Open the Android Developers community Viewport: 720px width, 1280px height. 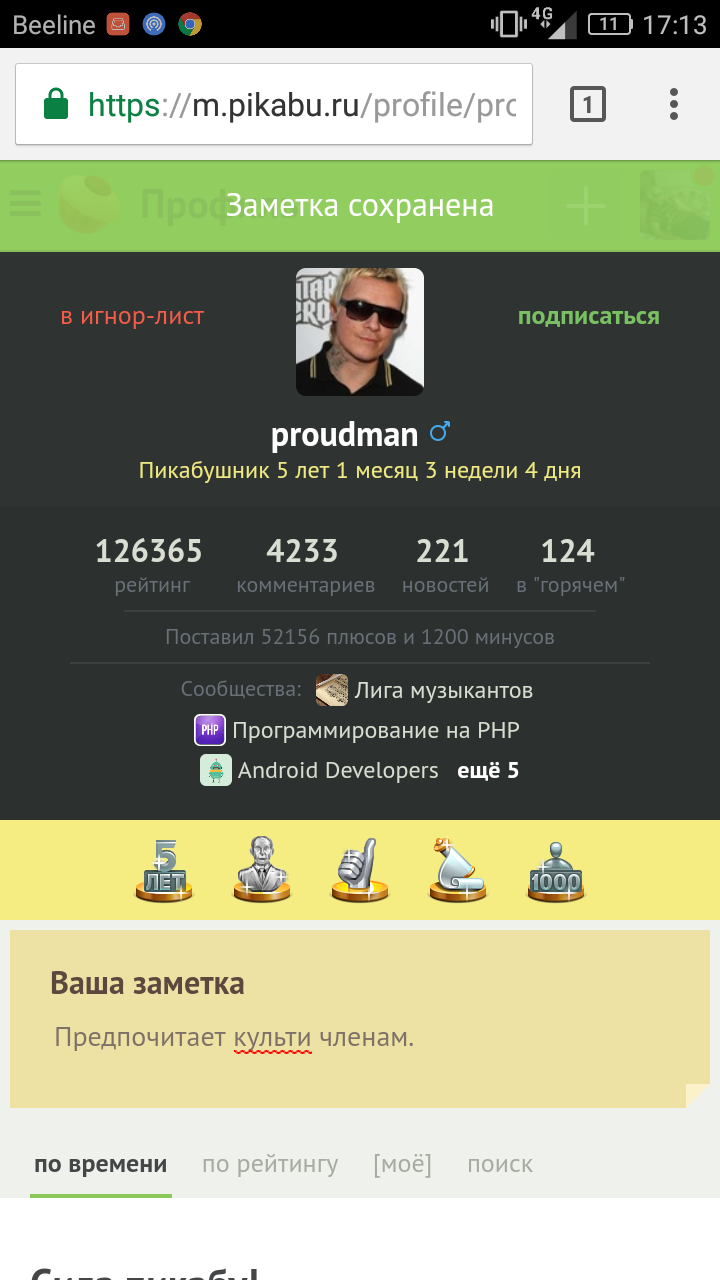337,770
